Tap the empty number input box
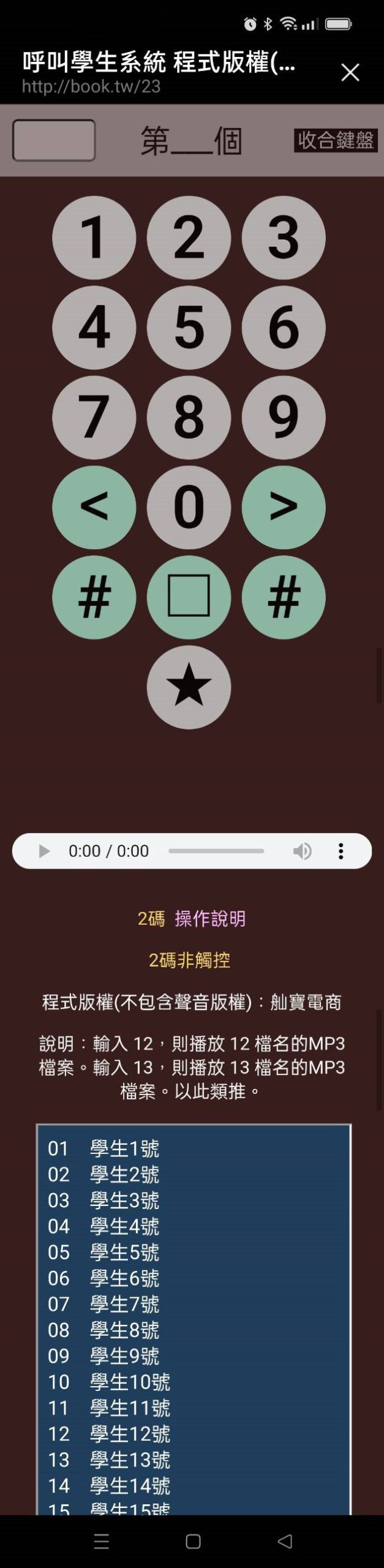 54,140
